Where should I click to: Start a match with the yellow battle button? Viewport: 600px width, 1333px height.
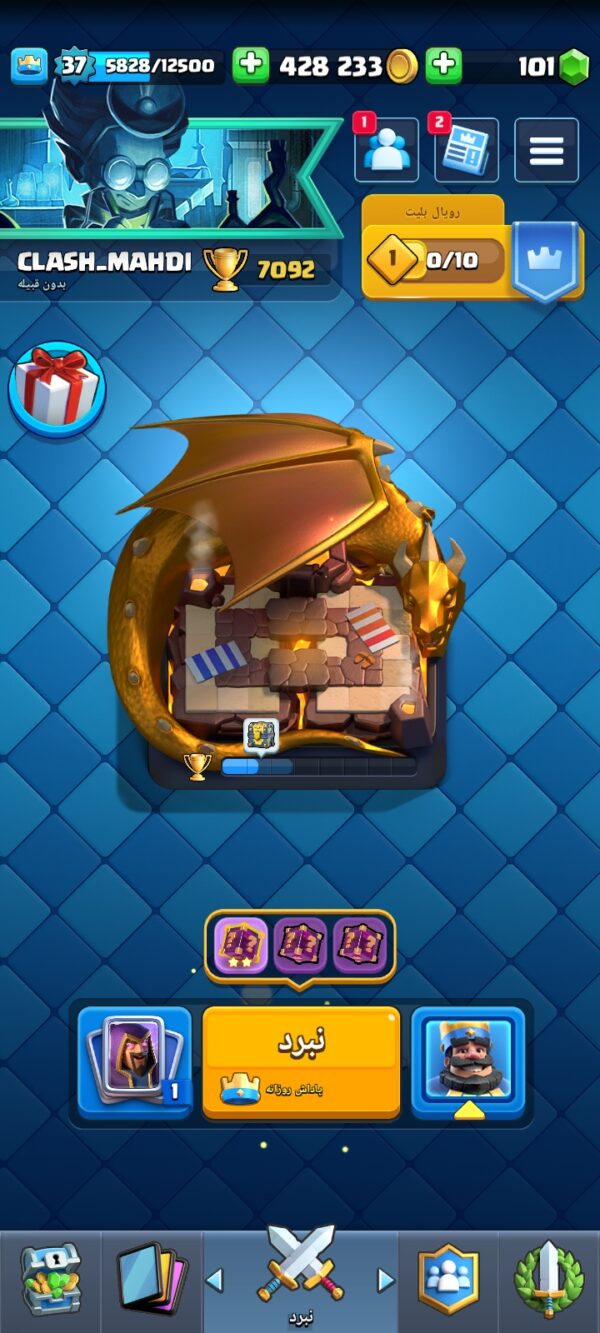[x=301, y=1062]
